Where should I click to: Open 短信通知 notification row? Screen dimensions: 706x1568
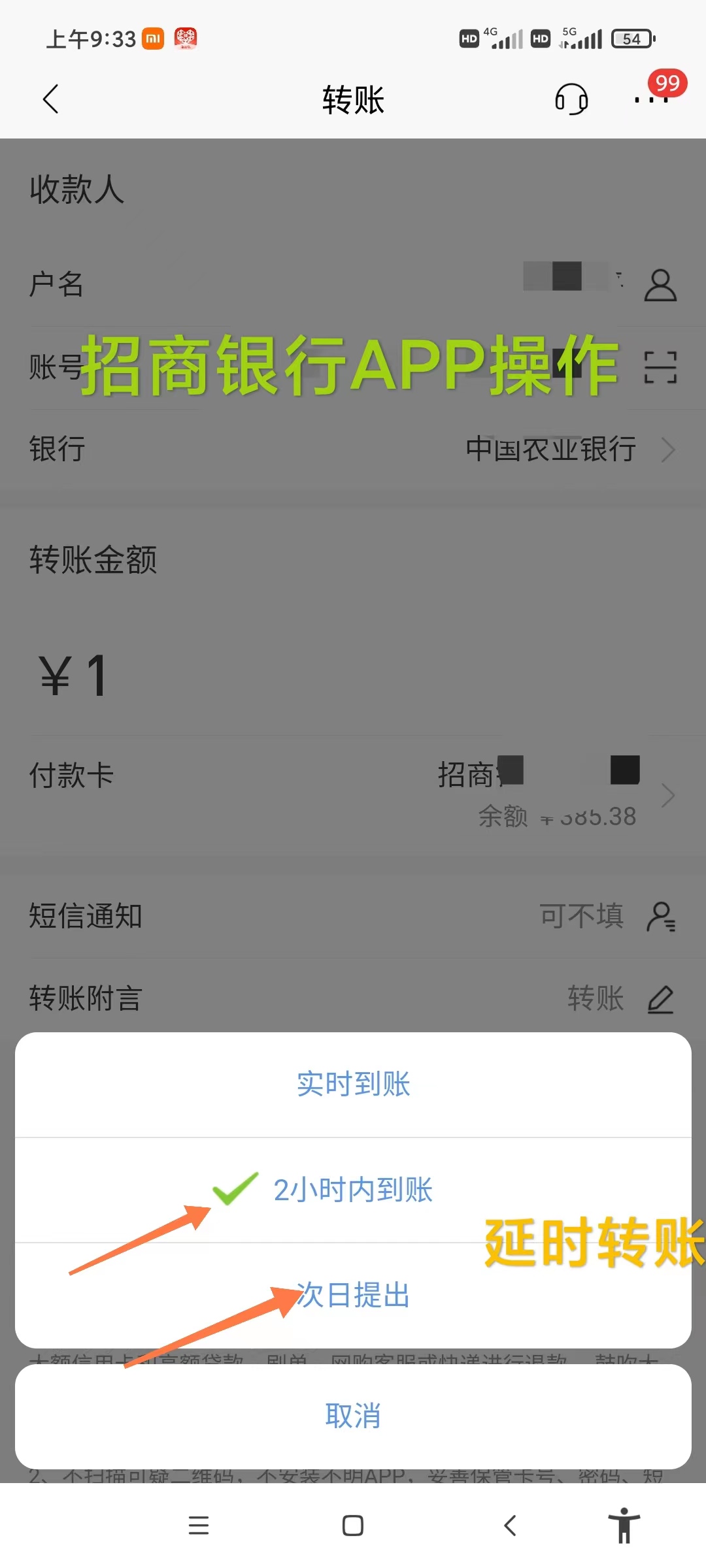(x=85, y=916)
